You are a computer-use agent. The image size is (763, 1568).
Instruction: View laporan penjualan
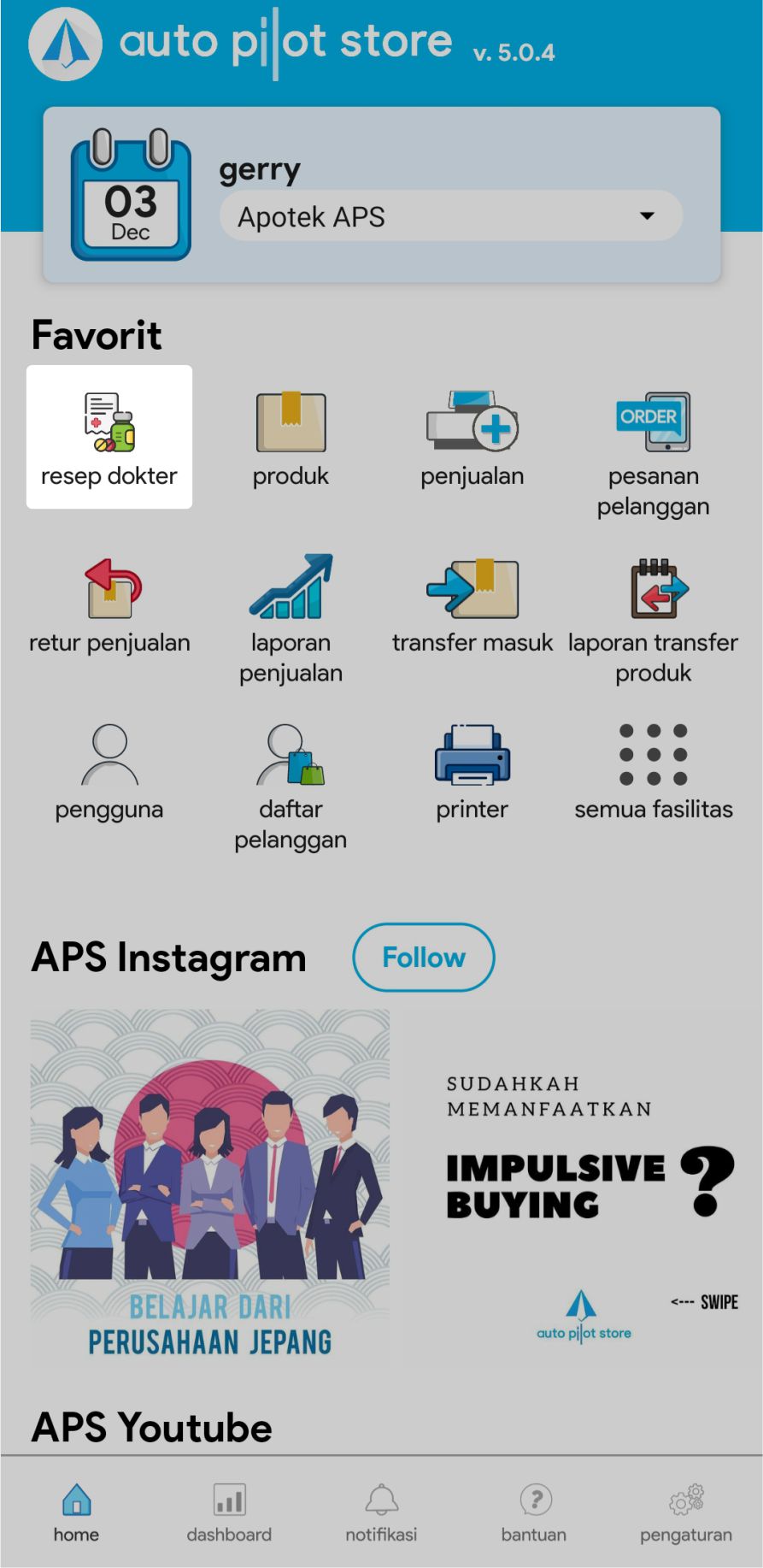click(x=291, y=617)
